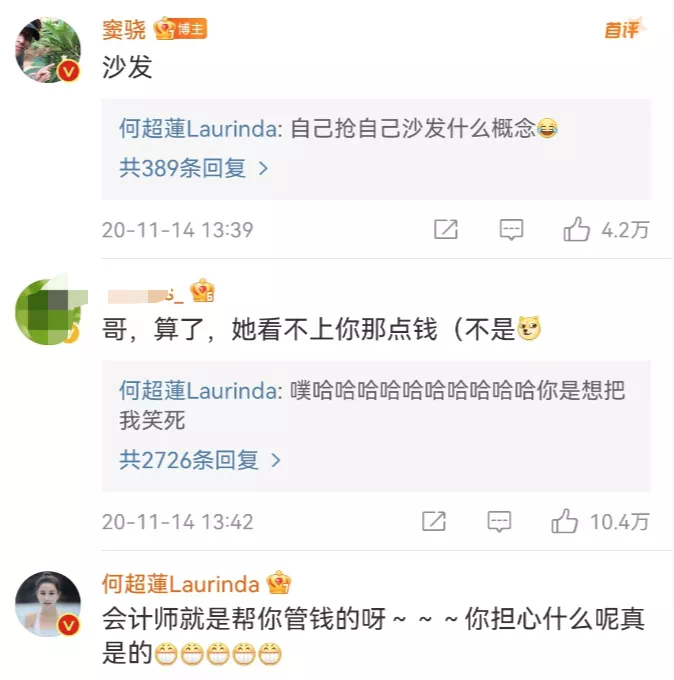Share the comment posted at 13:42
The width and height of the screenshot is (674, 680).
click(x=434, y=521)
